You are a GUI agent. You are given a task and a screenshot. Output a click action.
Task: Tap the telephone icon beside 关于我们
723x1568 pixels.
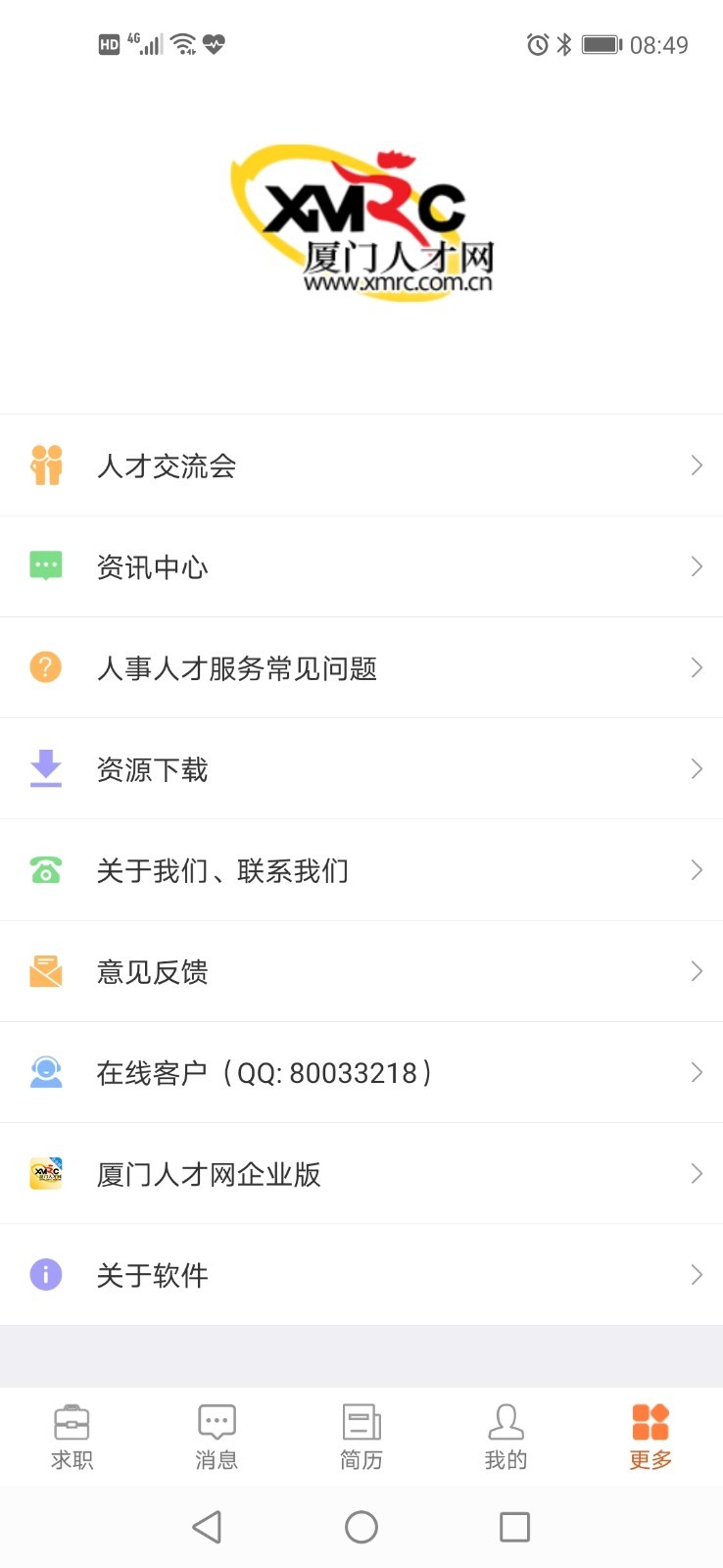point(46,870)
